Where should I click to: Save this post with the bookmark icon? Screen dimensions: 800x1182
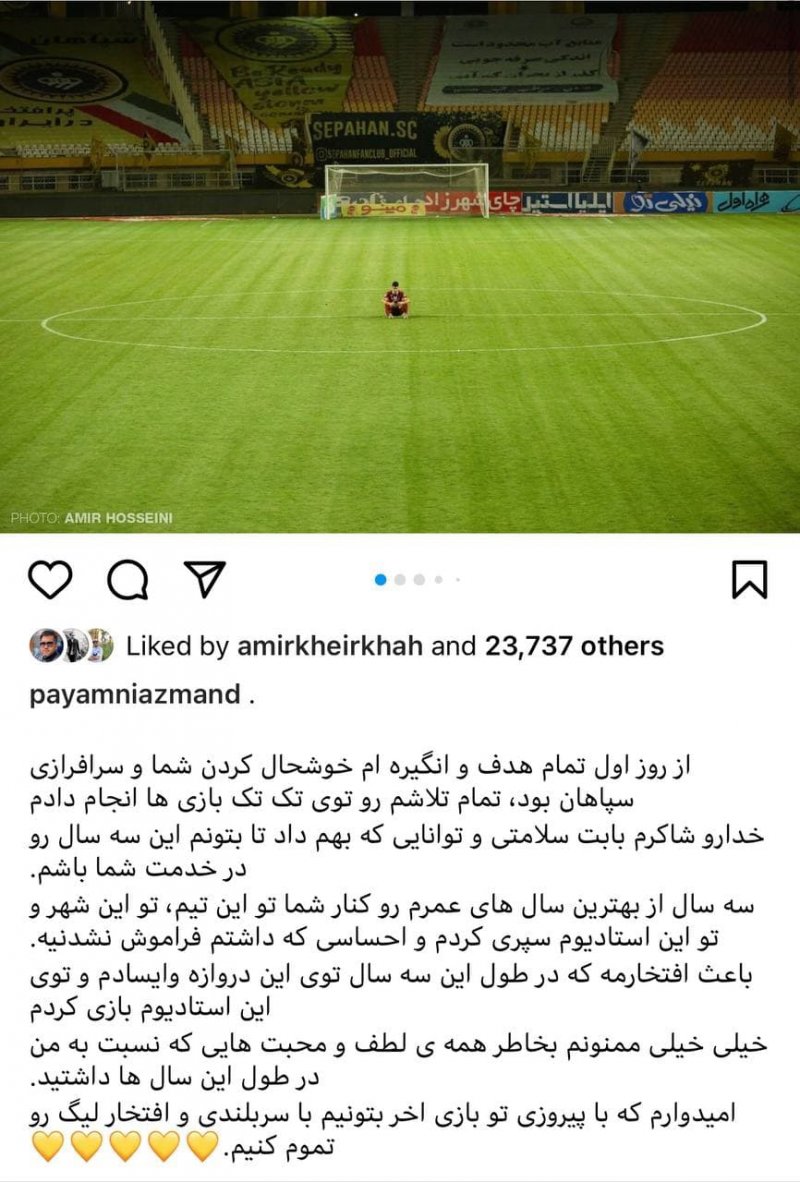click(749, 580)
